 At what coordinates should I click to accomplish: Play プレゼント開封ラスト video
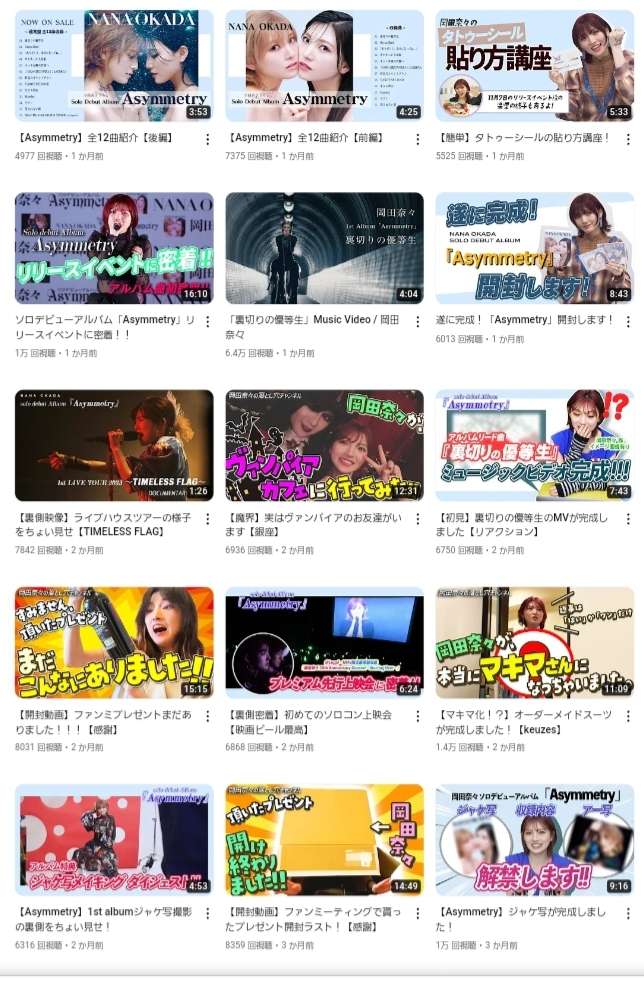pyautogui.click(x=324, y=839)
